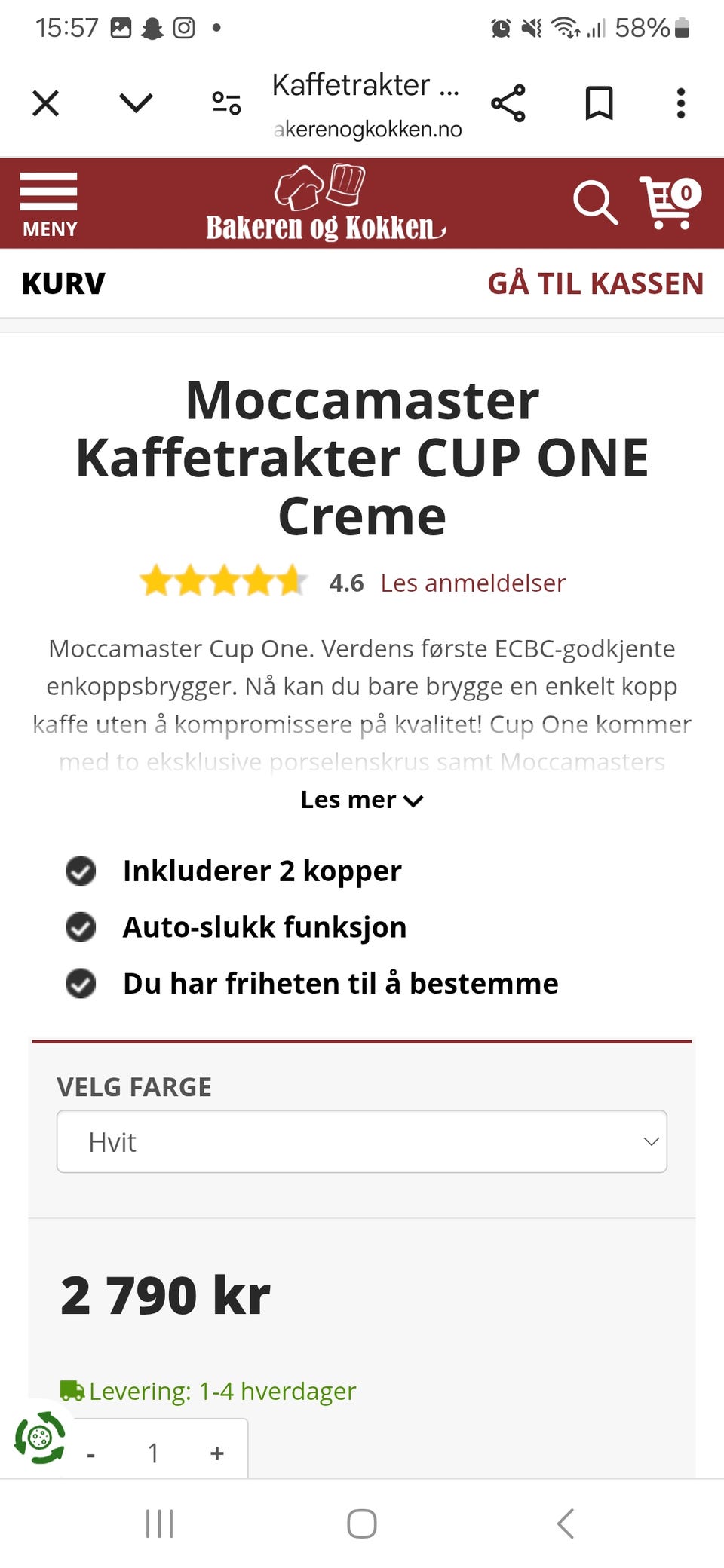Image resolution: width=724 pixels, height=1568 pixels.
Task: Open the cookie/recycling settings icon
Action: (x=39, y=1436)
